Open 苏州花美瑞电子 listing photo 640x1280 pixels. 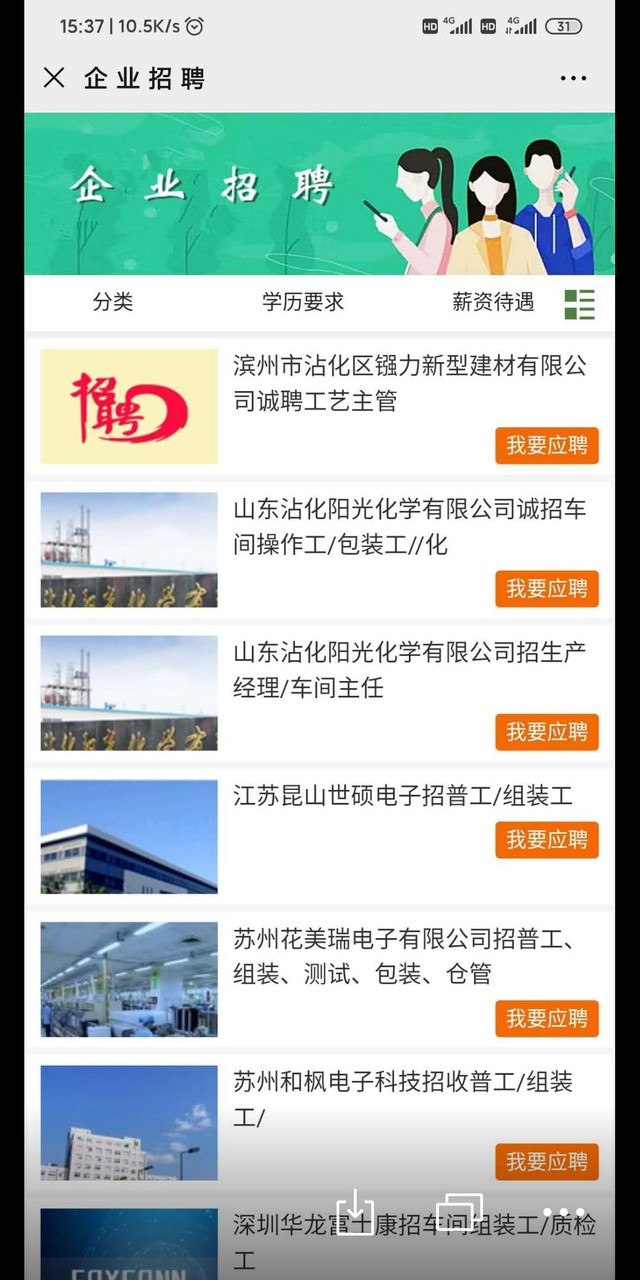[x=129, y=979]
